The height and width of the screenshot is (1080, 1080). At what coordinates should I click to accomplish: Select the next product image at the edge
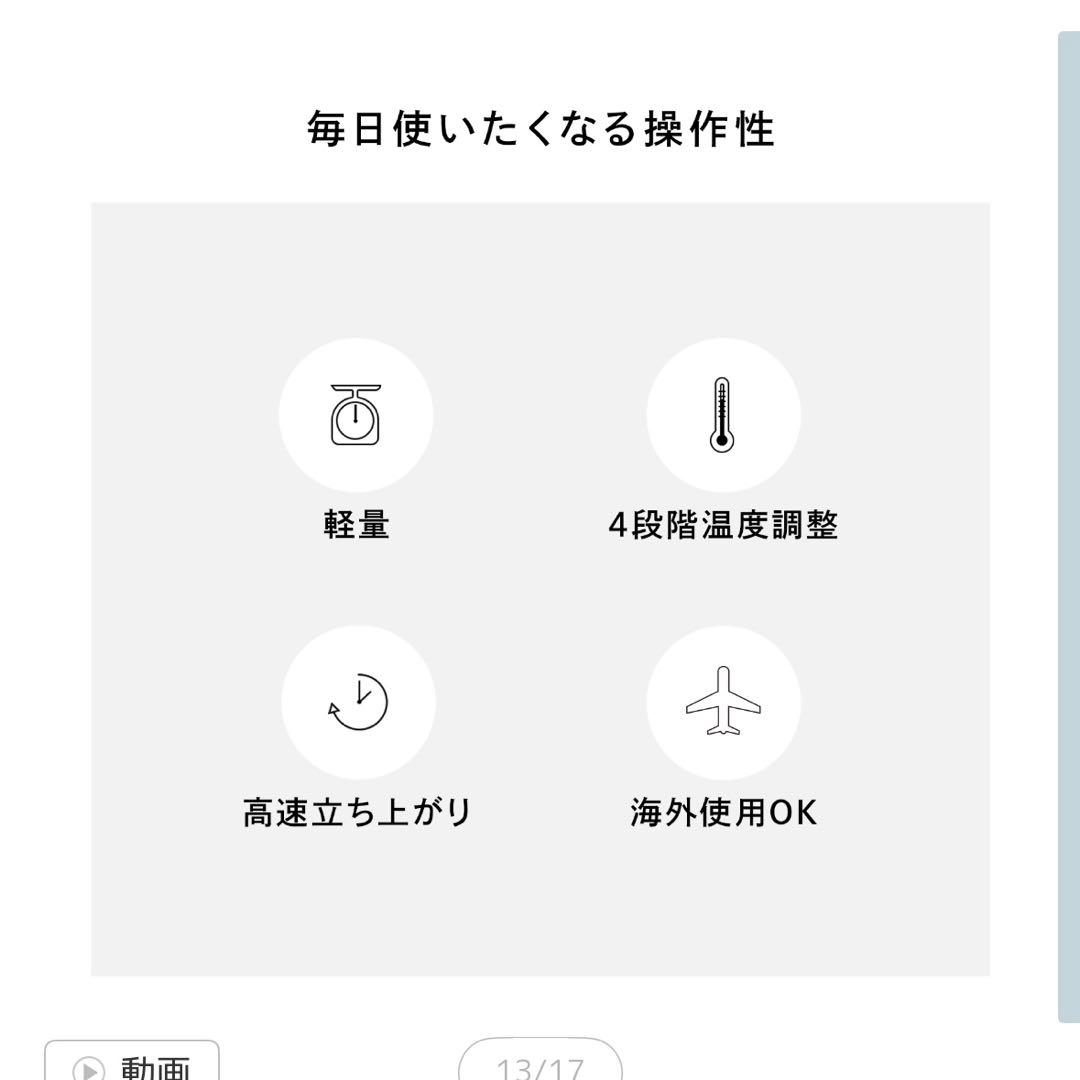coord(1069,526)
